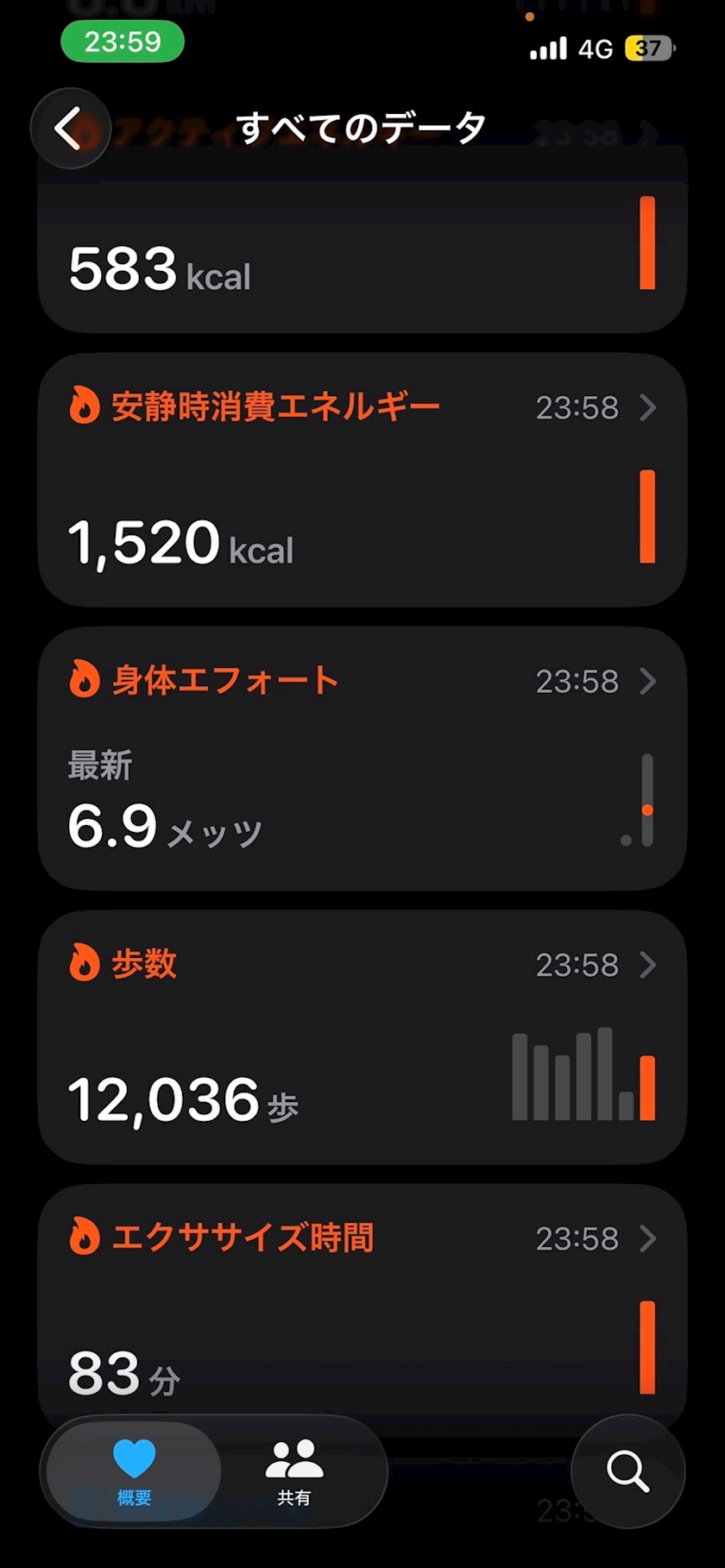This screenshot has height=1568, width=725.
Task: Tap the search magnifier button
Action: point(627,1470)
